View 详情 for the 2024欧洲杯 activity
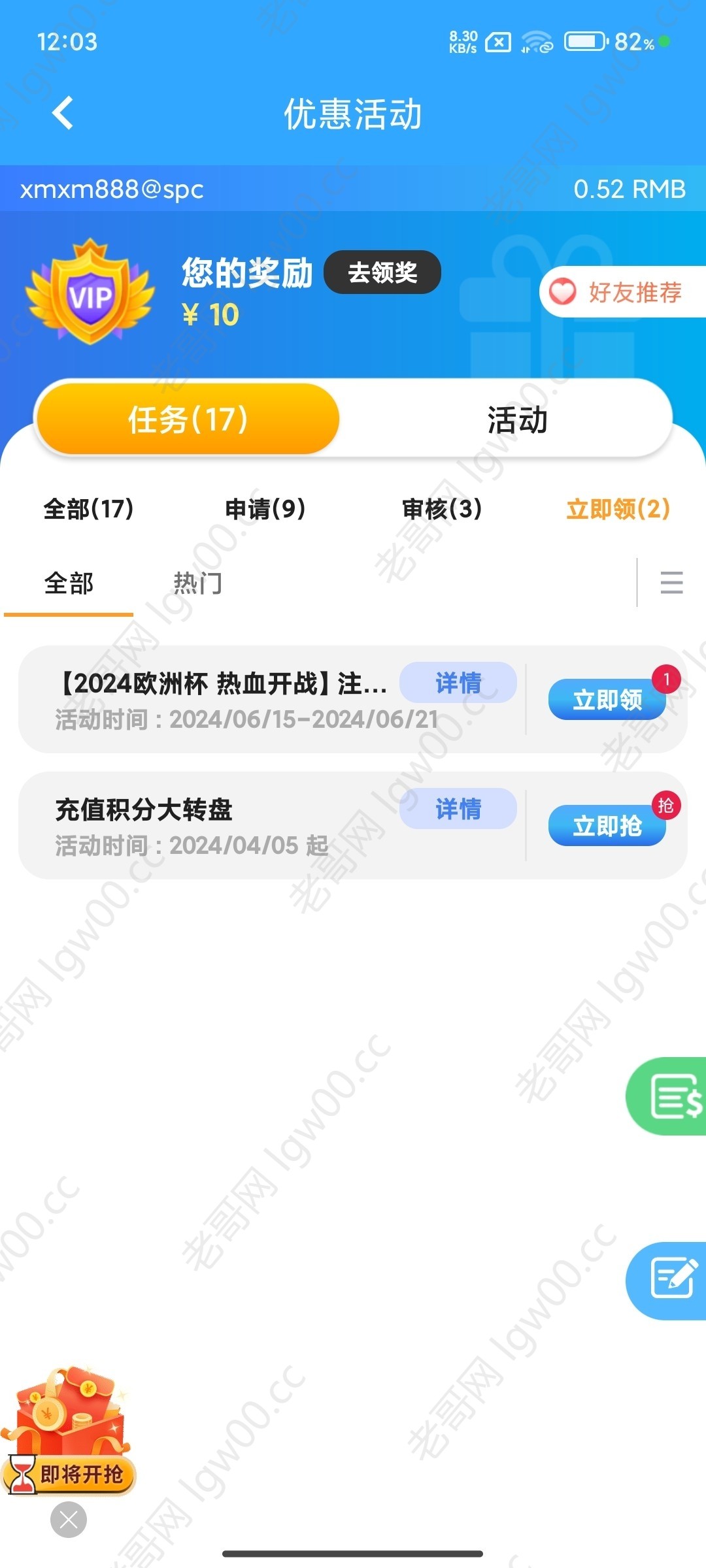Viewport: 706px width, 1568px height. [x=458, y=683]
